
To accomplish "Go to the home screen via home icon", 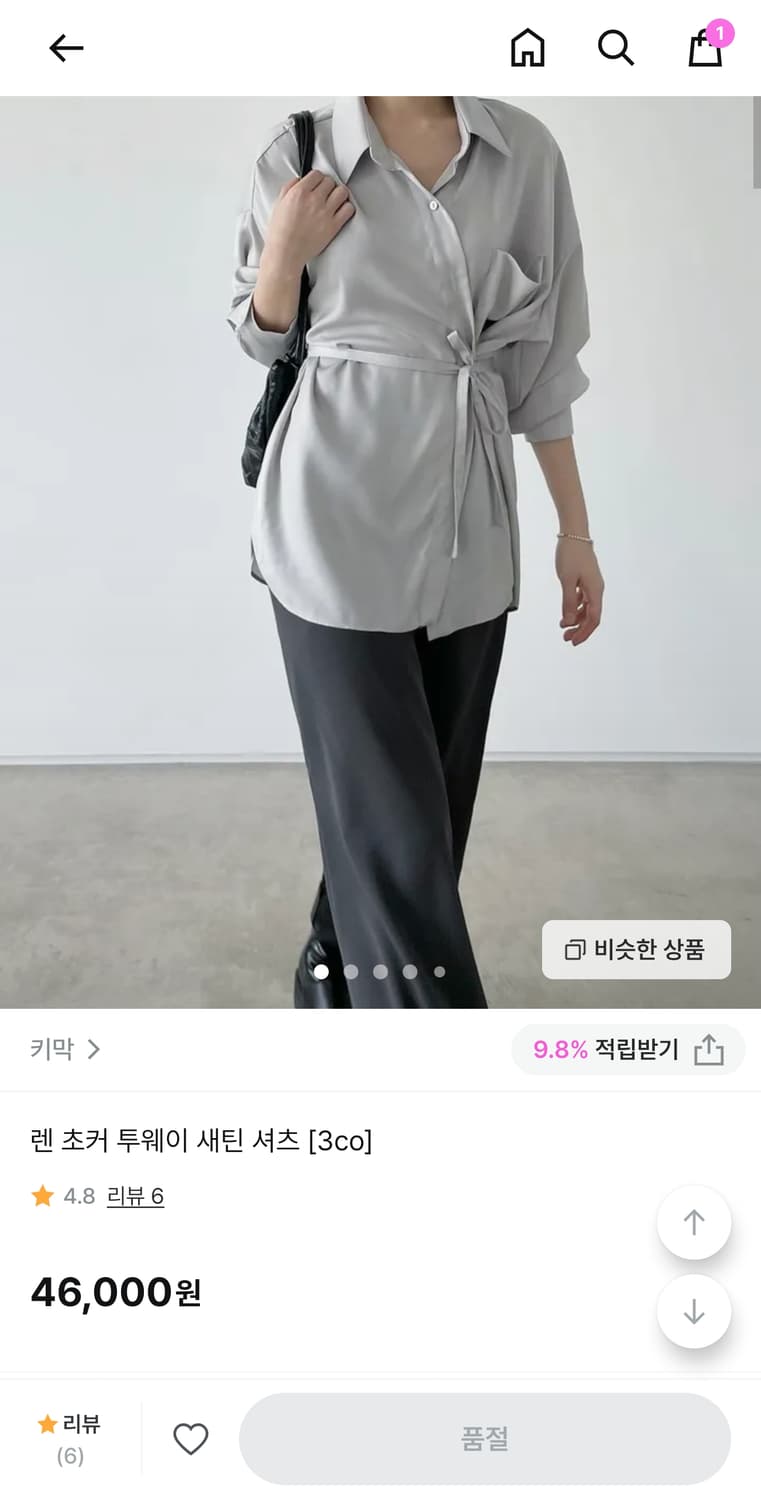I will pyautogui.click(x=528, y=48).
